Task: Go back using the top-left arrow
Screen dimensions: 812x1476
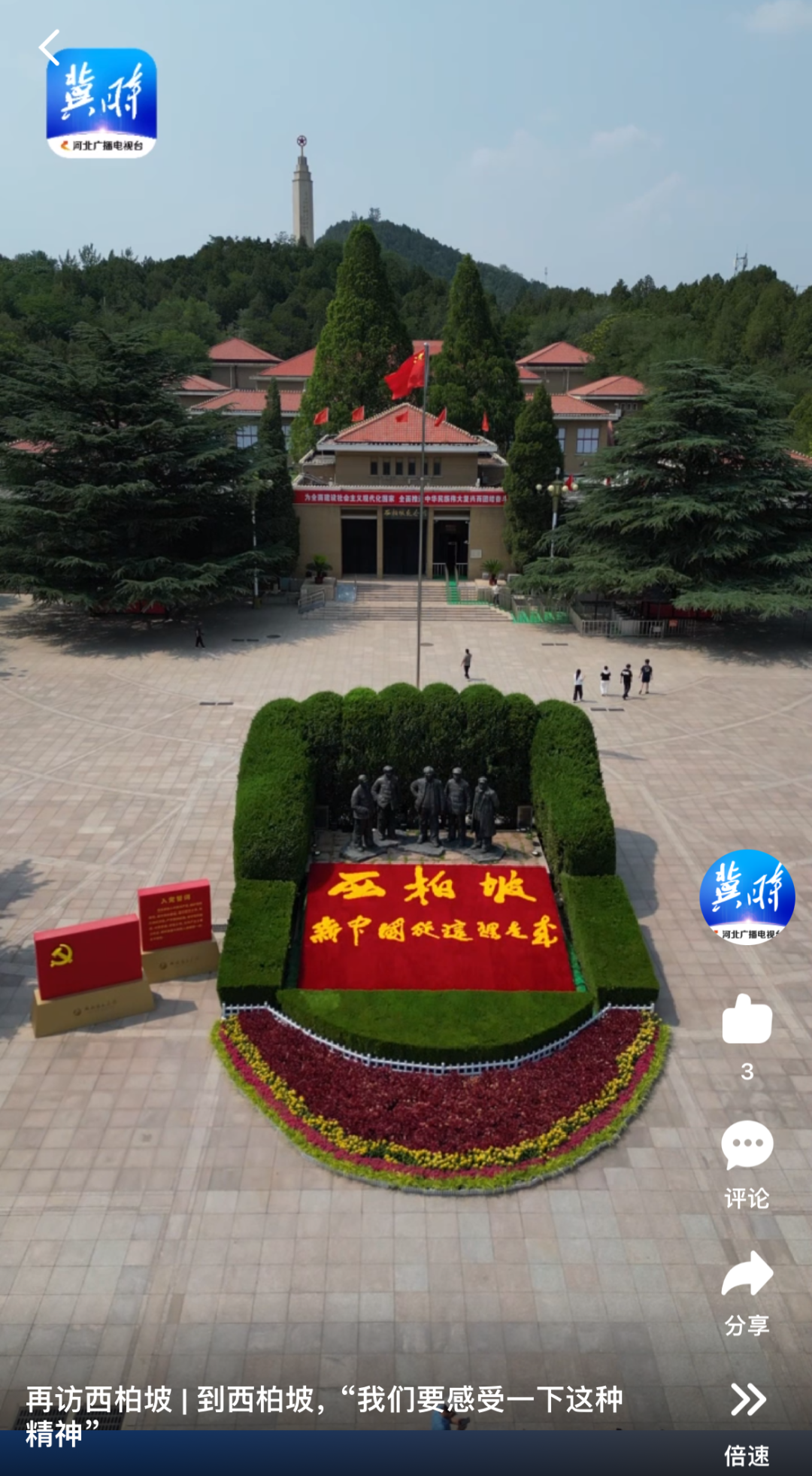Action: (49, 48)
